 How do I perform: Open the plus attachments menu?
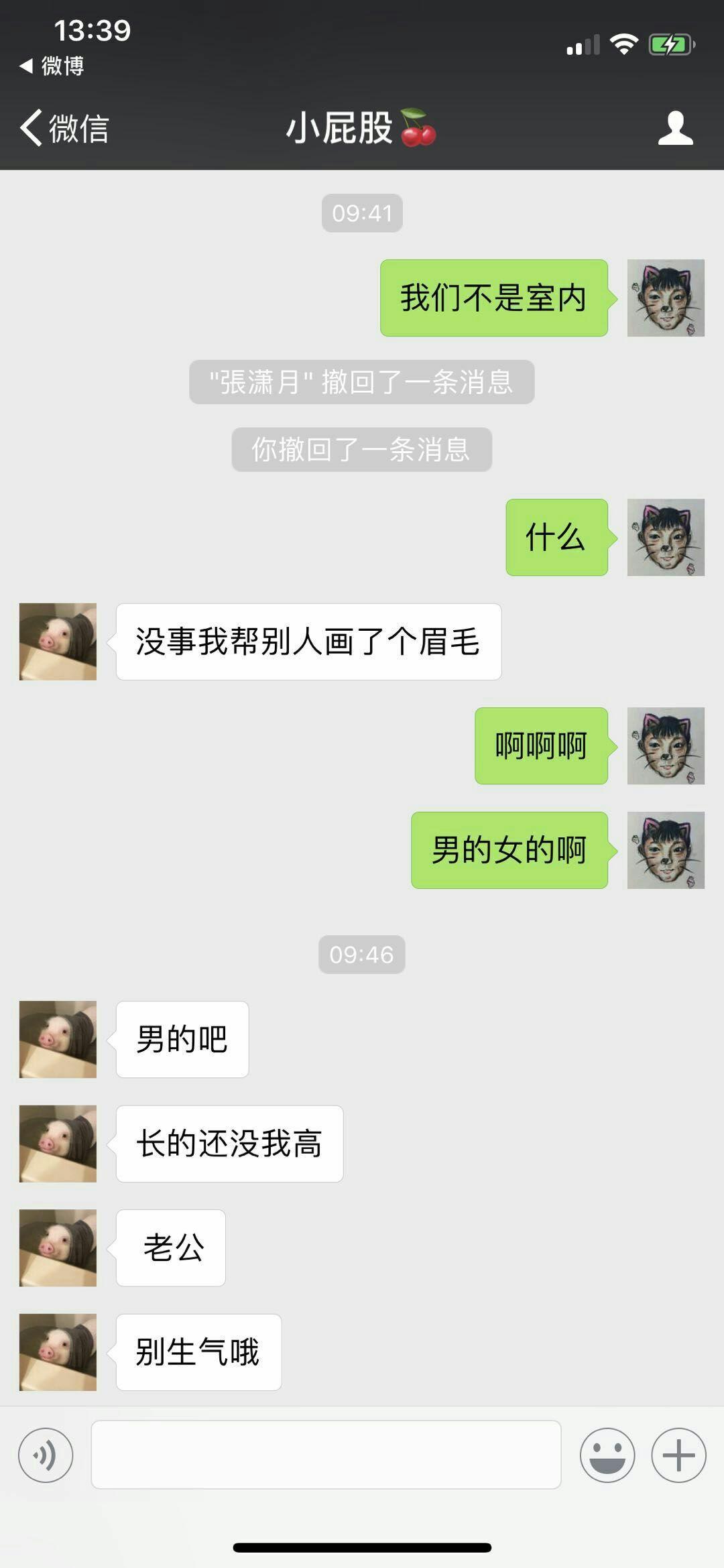[x=678, y=1455]
